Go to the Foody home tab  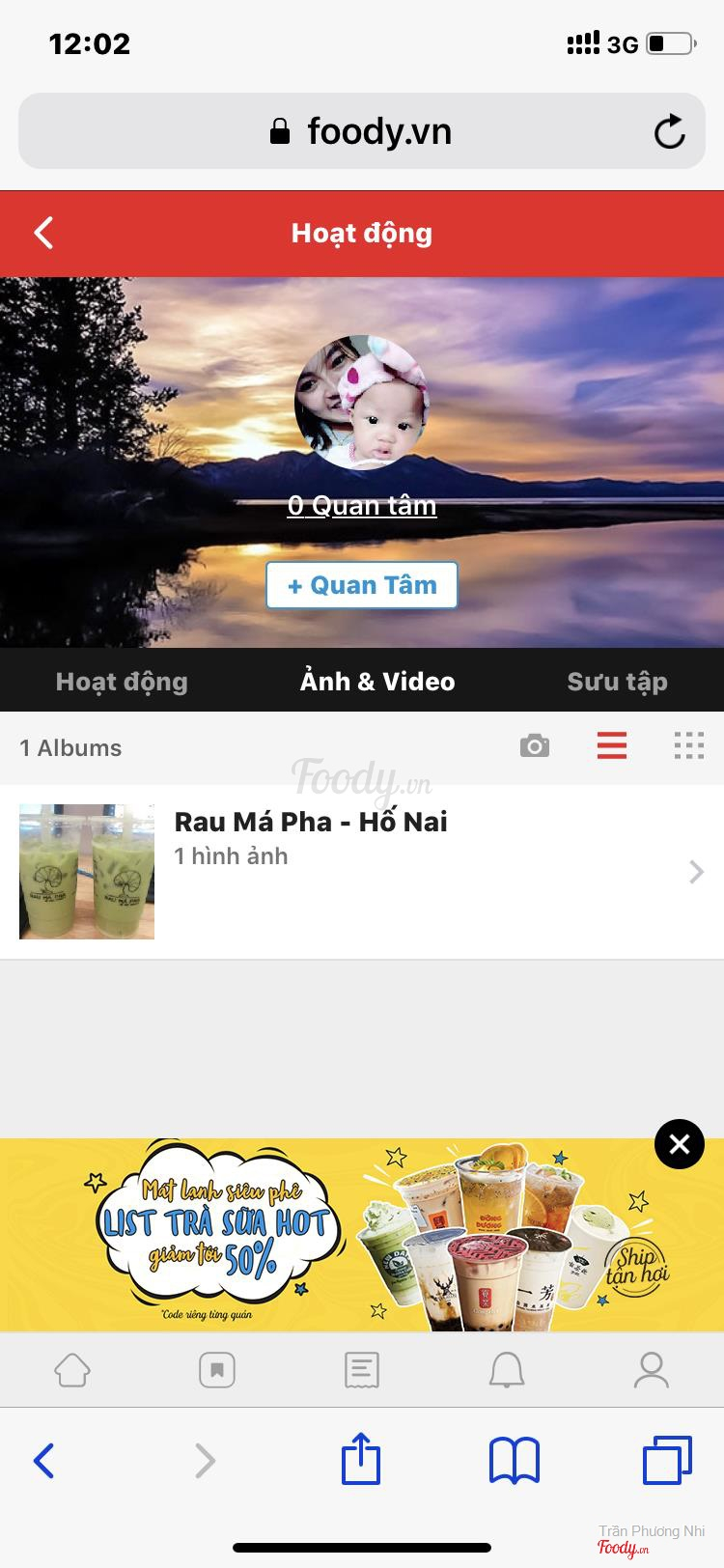[x=72, y=1369]
